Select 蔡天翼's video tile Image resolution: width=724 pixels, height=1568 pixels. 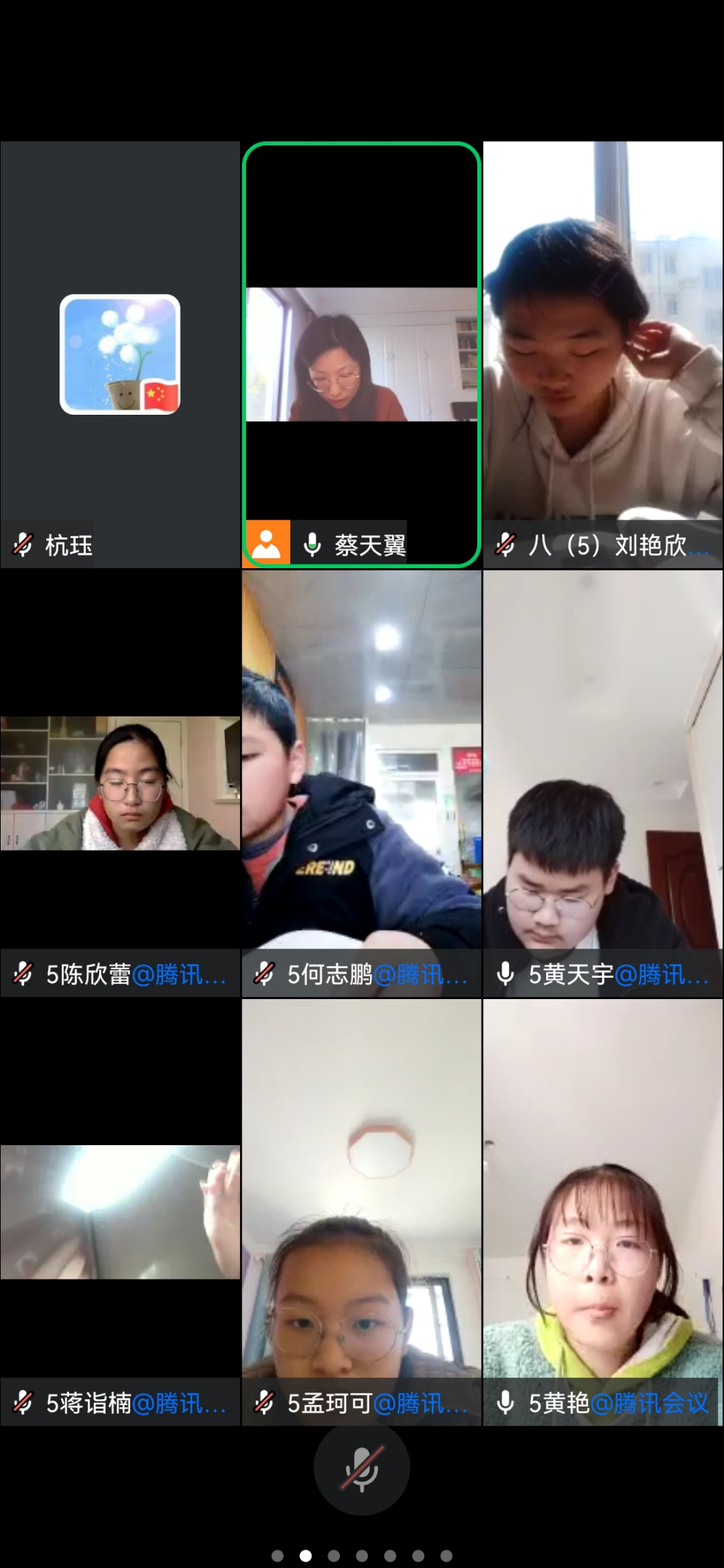pos(361,355)
